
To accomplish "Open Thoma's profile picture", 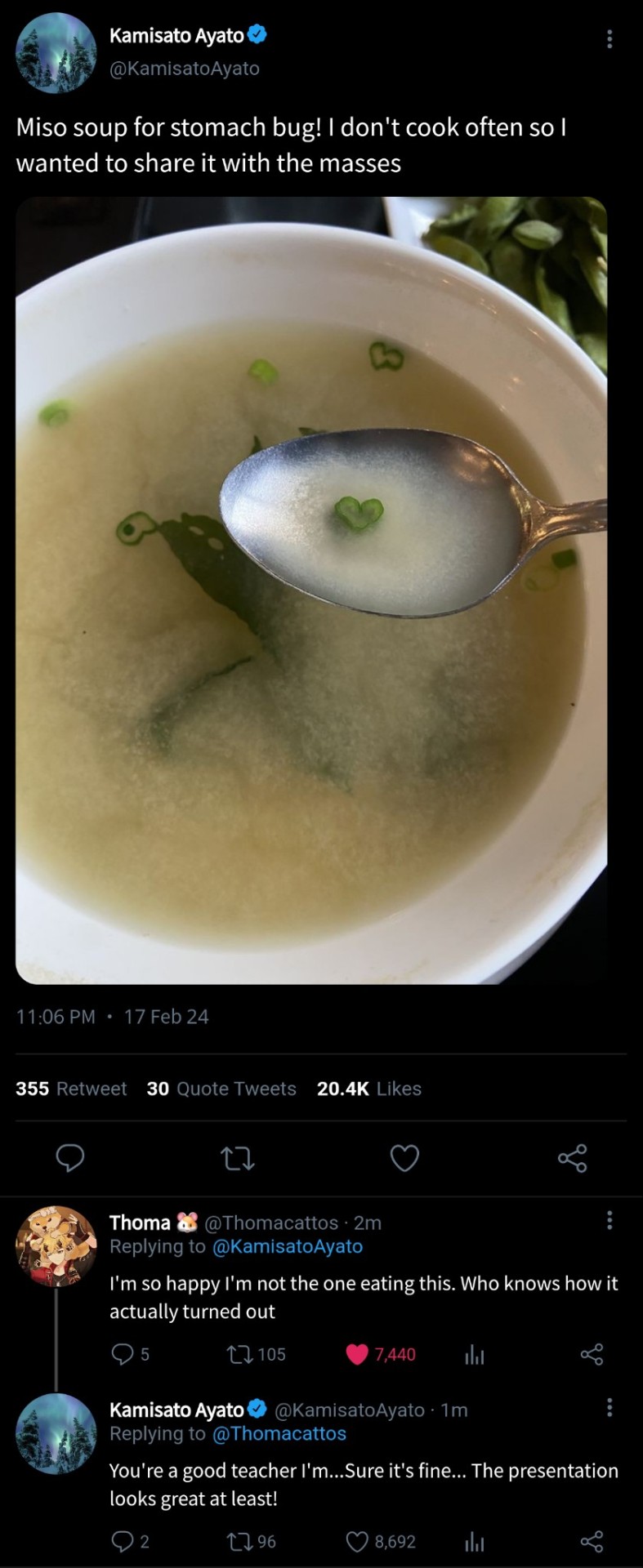I will click(56, 1246).
